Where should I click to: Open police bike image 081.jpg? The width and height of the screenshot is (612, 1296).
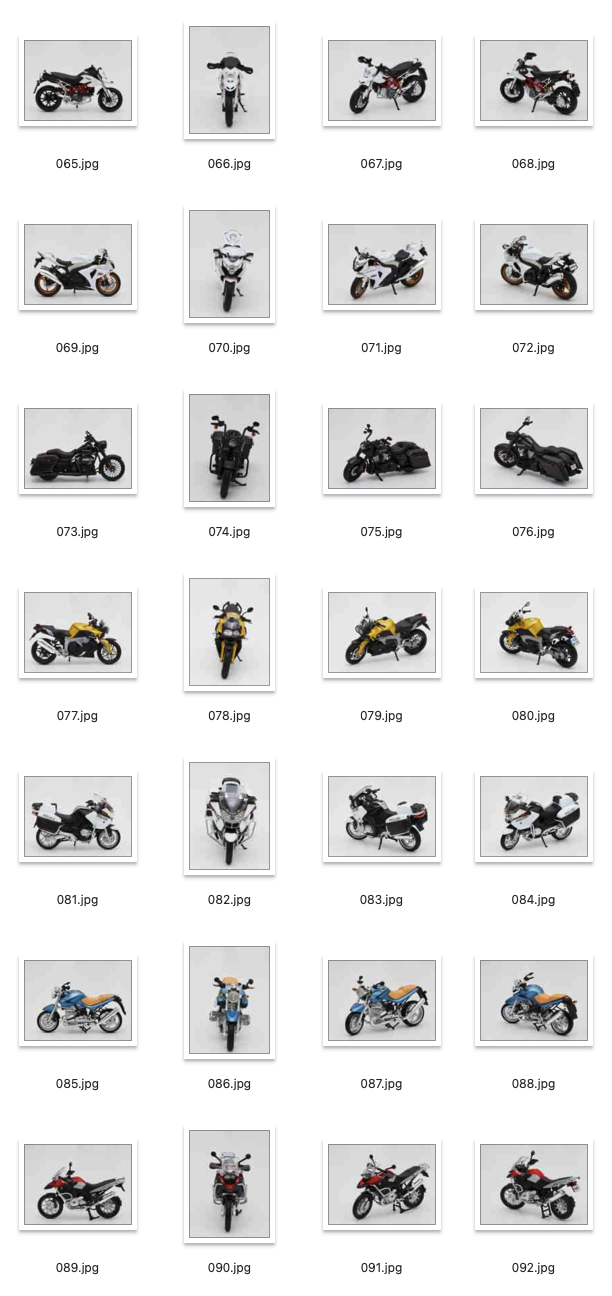pos(78,816)
